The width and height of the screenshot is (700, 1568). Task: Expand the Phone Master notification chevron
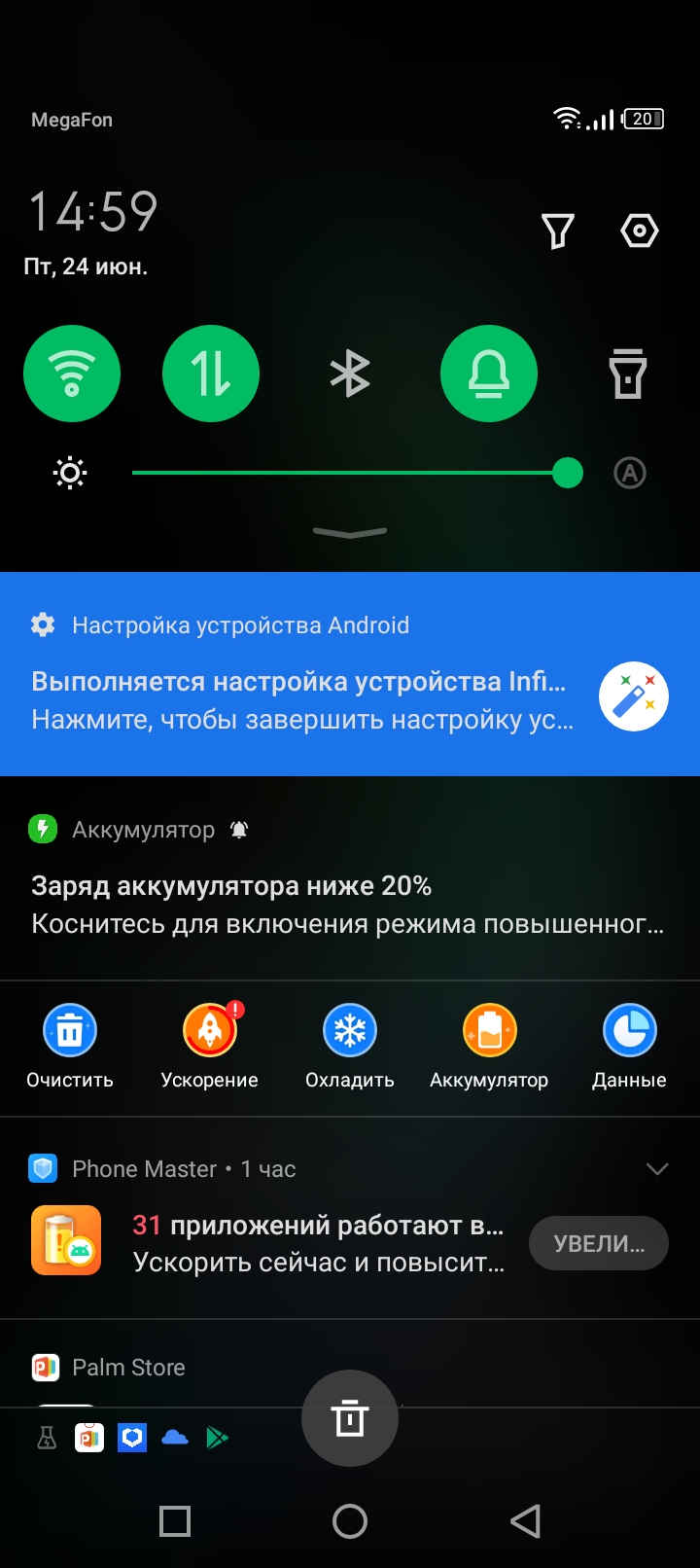pos(657,1168)
